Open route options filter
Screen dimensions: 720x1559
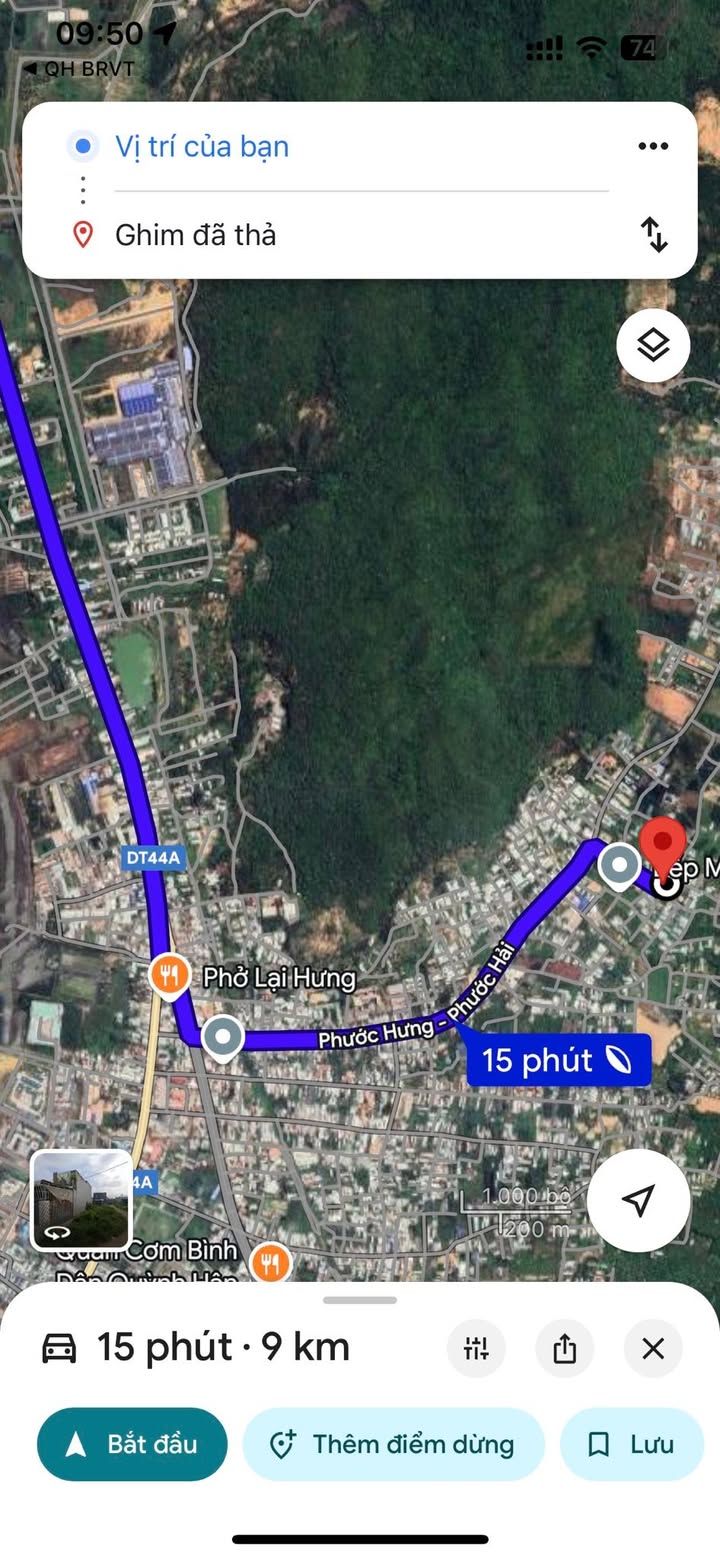tap(476, 1348)
